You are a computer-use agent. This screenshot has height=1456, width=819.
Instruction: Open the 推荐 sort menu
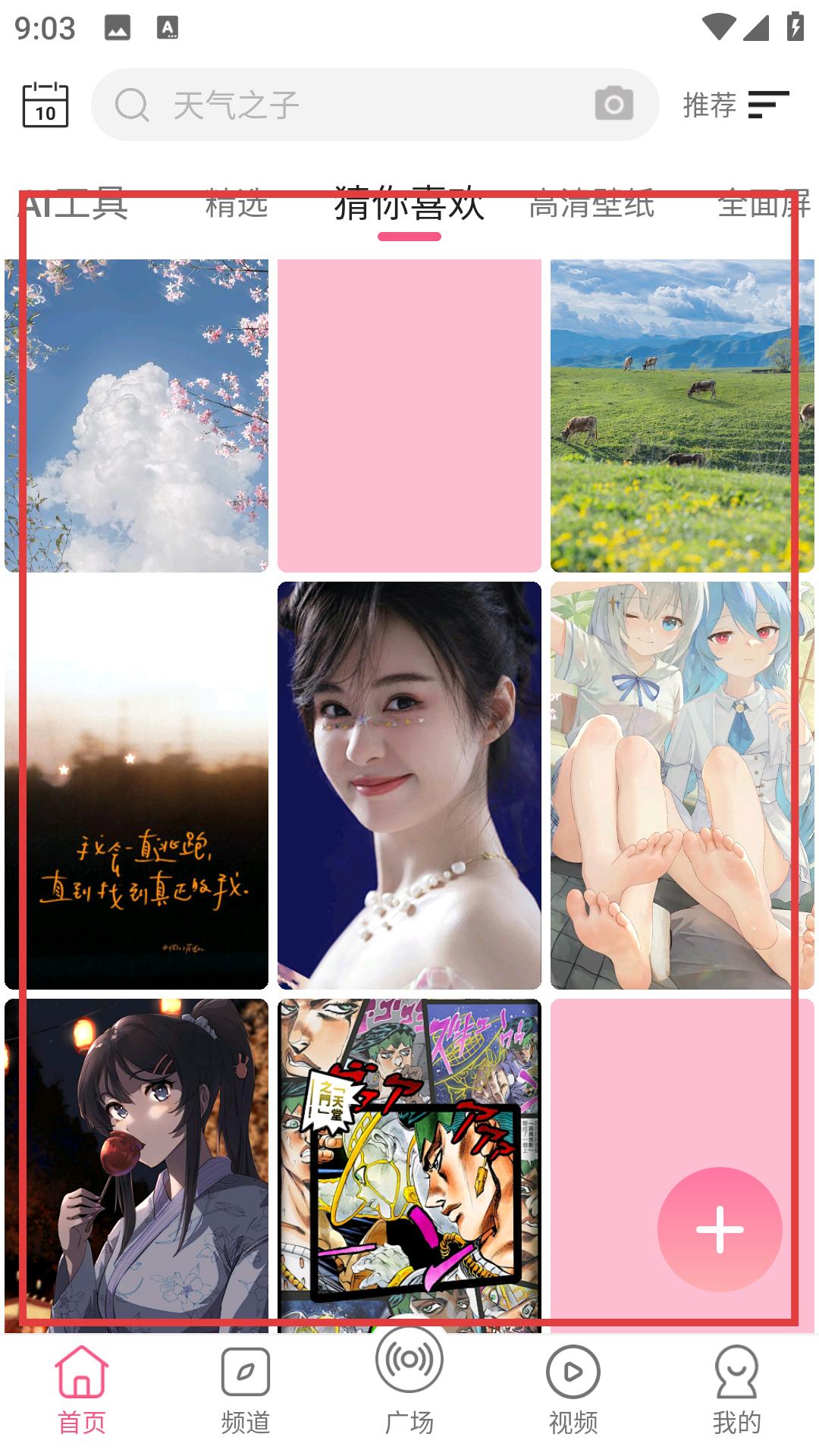[736, 105]
